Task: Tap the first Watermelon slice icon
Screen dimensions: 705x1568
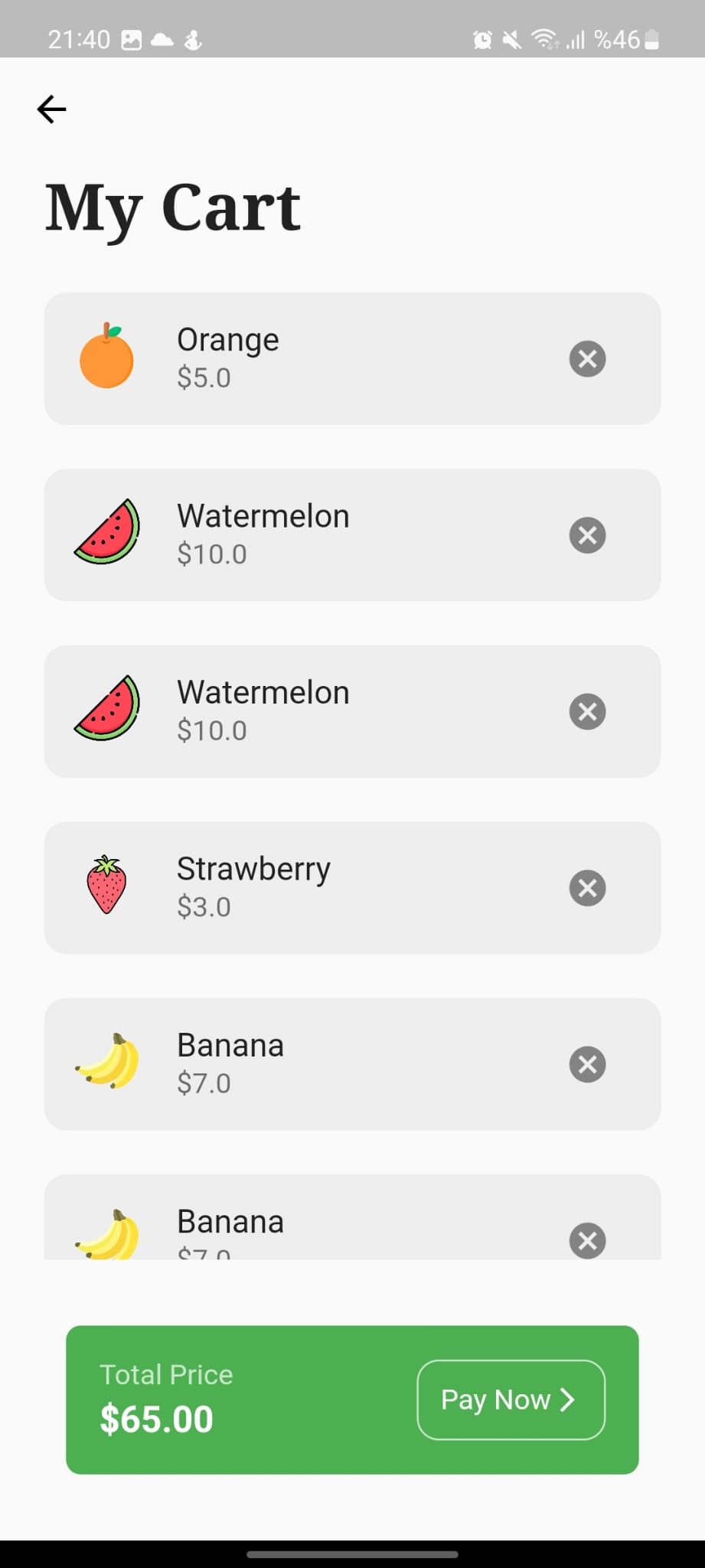Action: (x=107, y=534)
